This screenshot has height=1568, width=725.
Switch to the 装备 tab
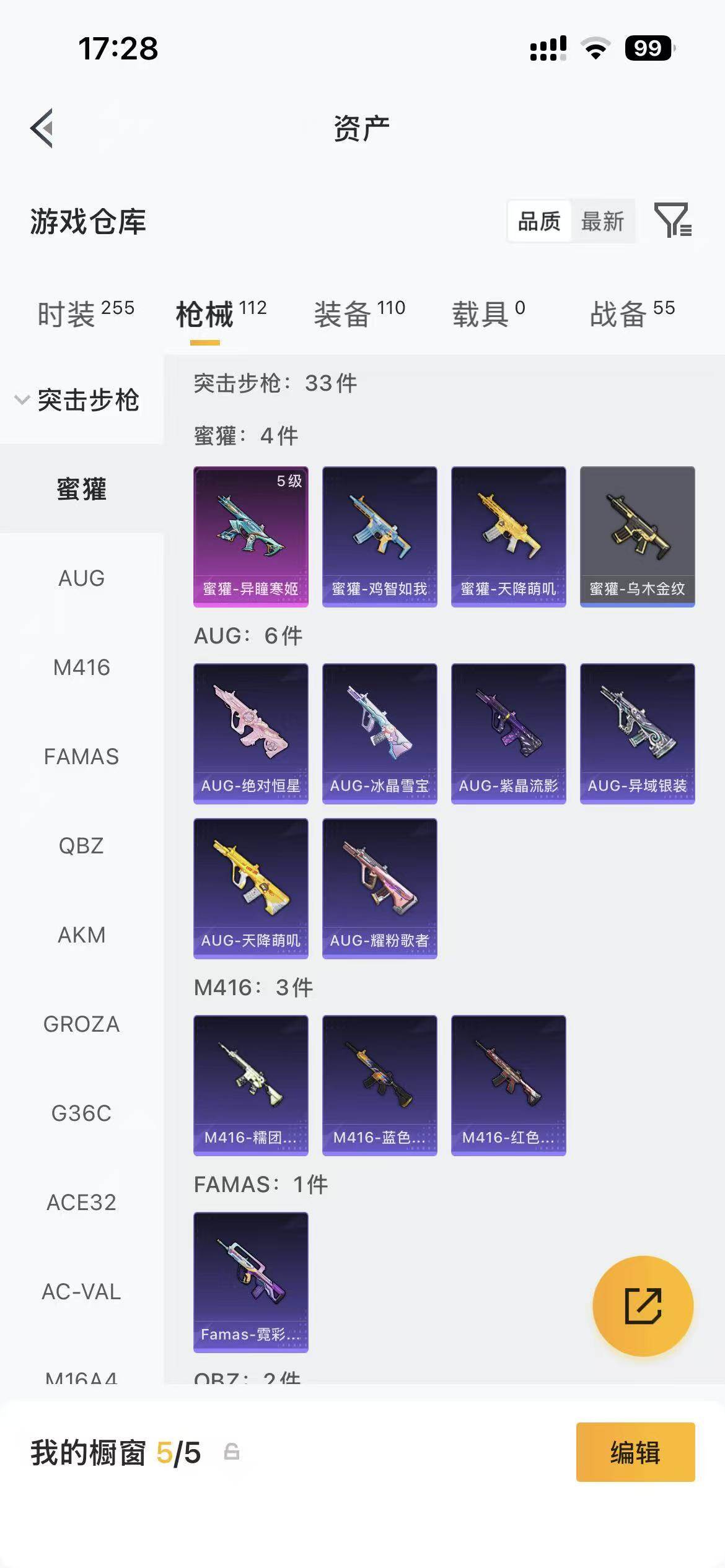pyautogui.click(x=359, y=313)
